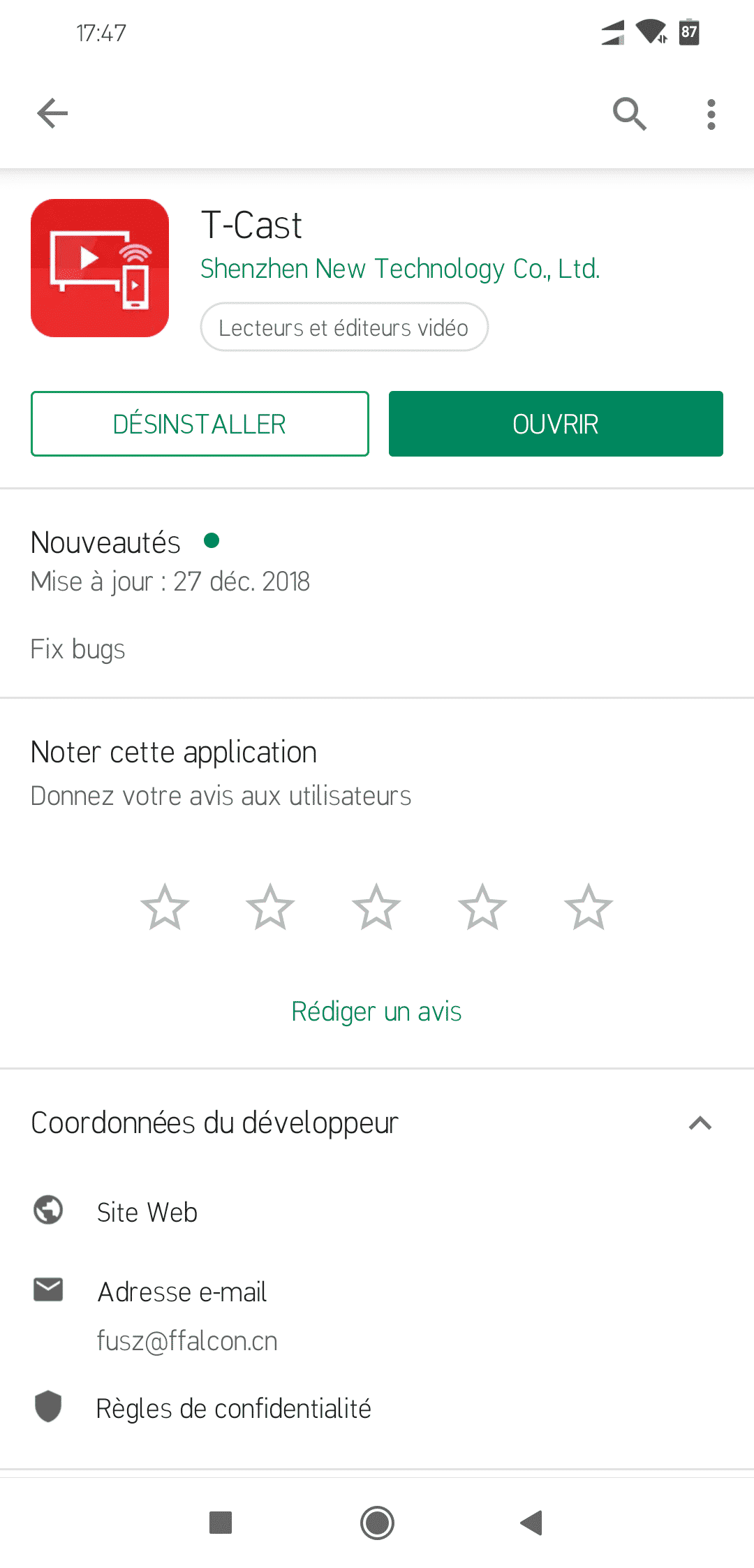Rate the app three stars
Screen dimensions: 754x1568
376,907
